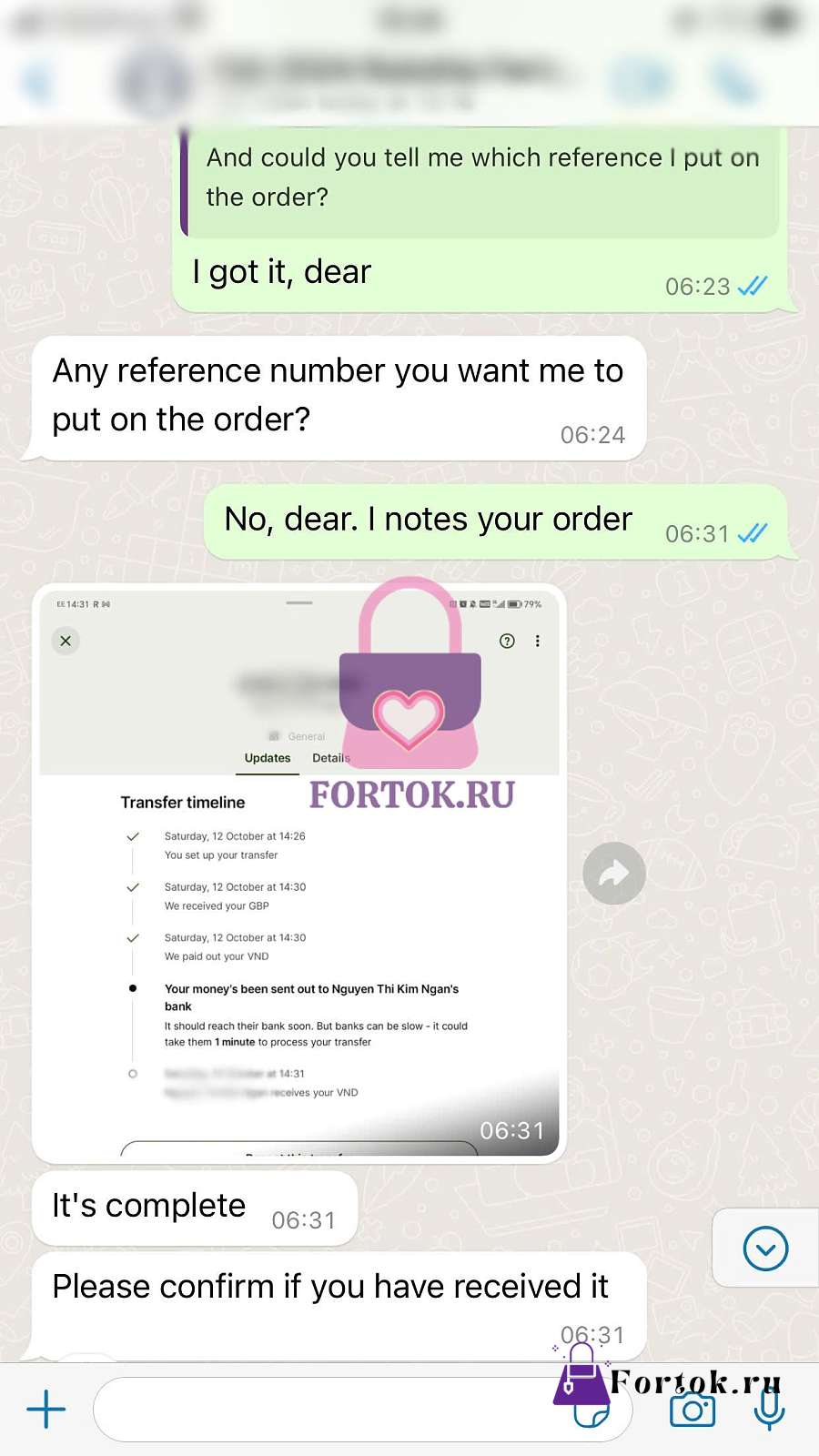
Task: Start a video call with this contact
Action: [x=642, y=82]
